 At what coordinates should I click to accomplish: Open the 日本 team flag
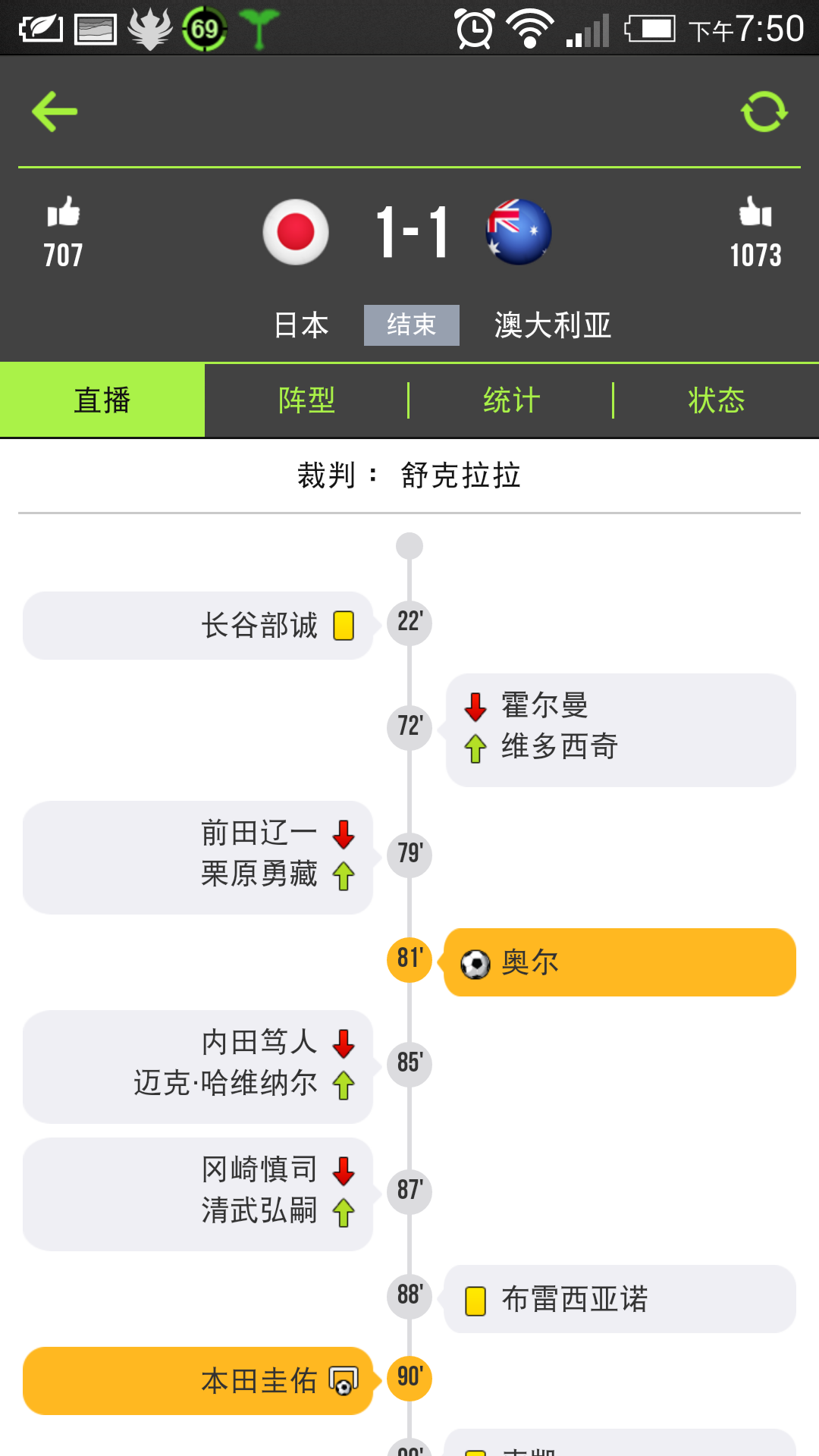(x=296, y=232)
